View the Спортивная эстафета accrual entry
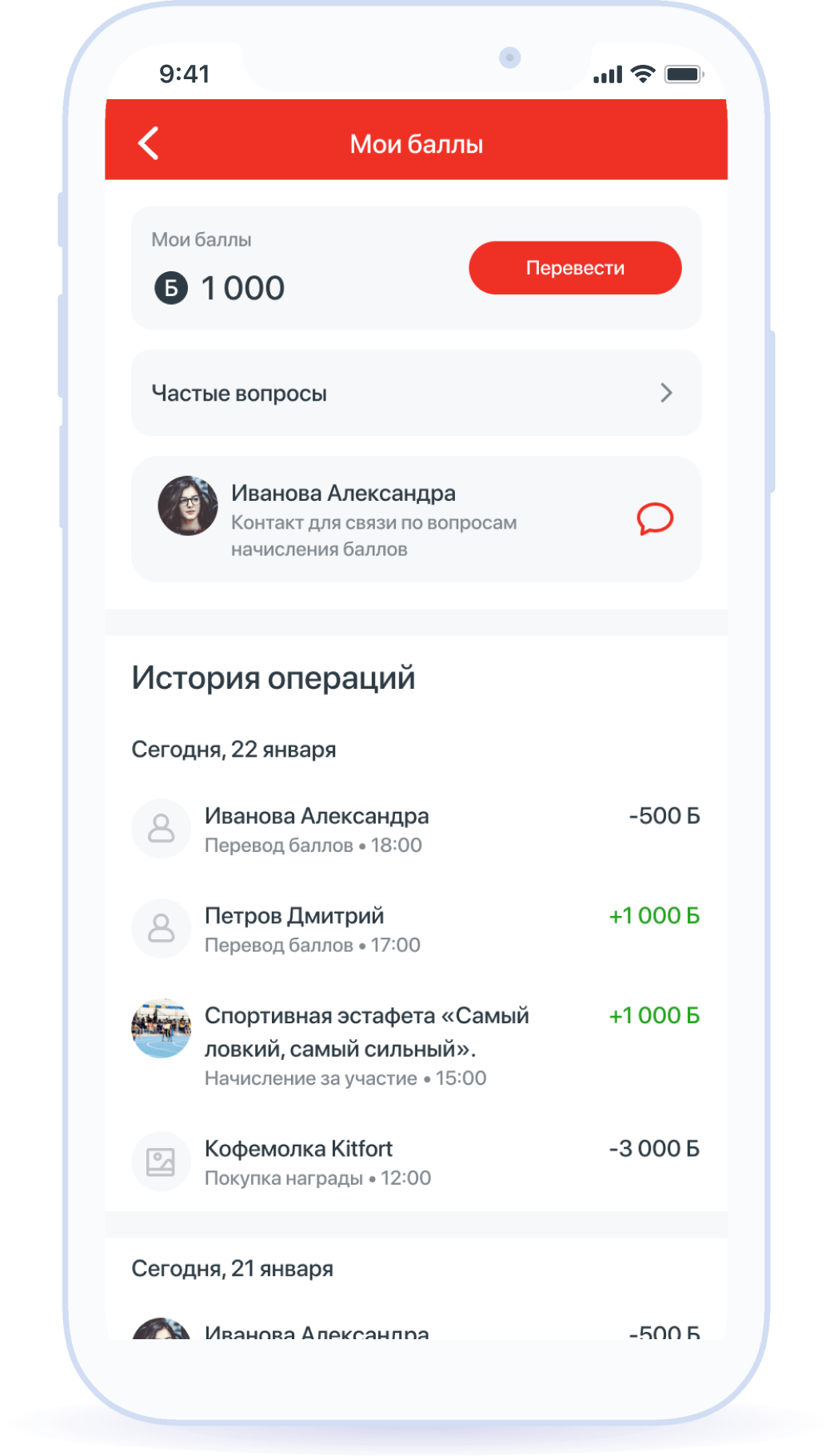Image resolution: width=834 pixels, height=1456 pixels. 416,1045
